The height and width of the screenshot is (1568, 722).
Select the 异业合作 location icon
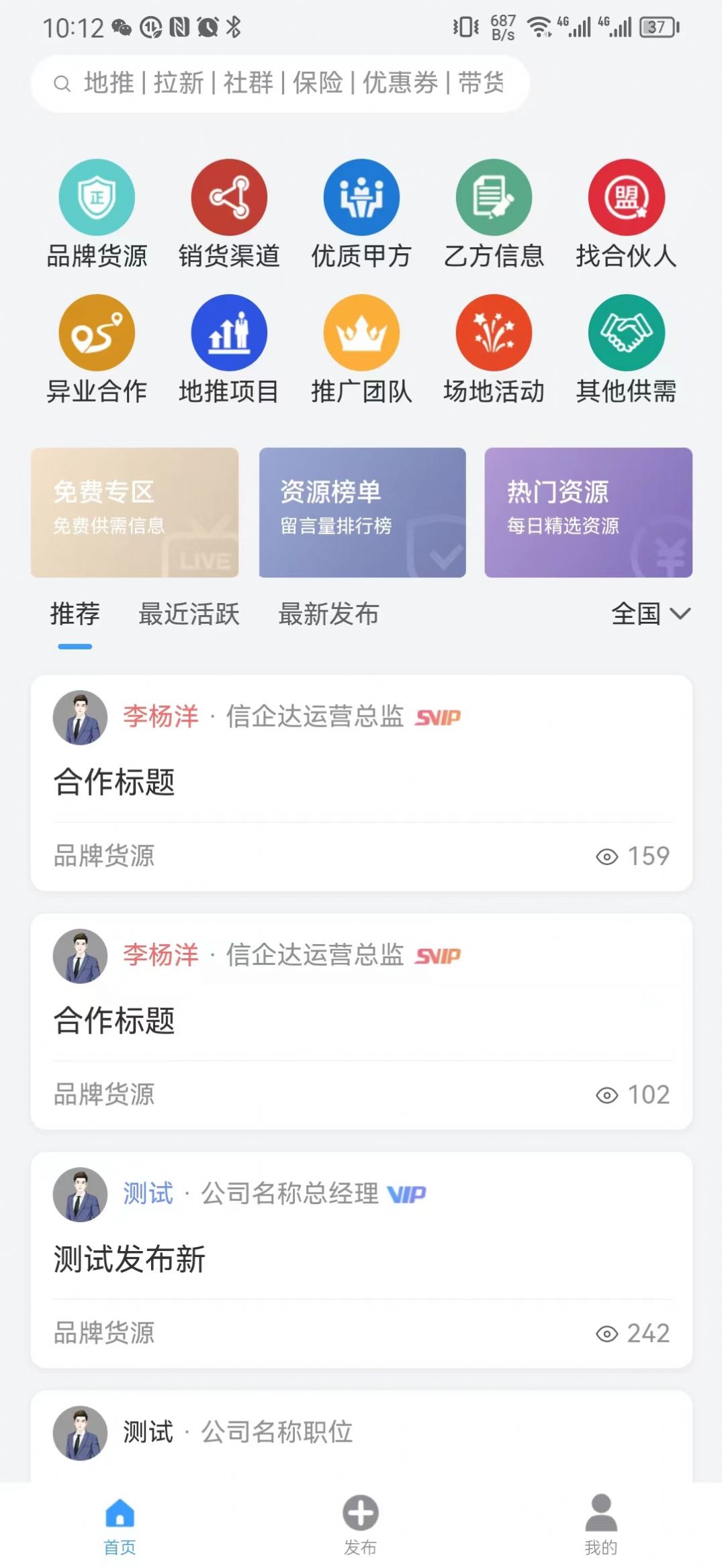tap(97, 332)
